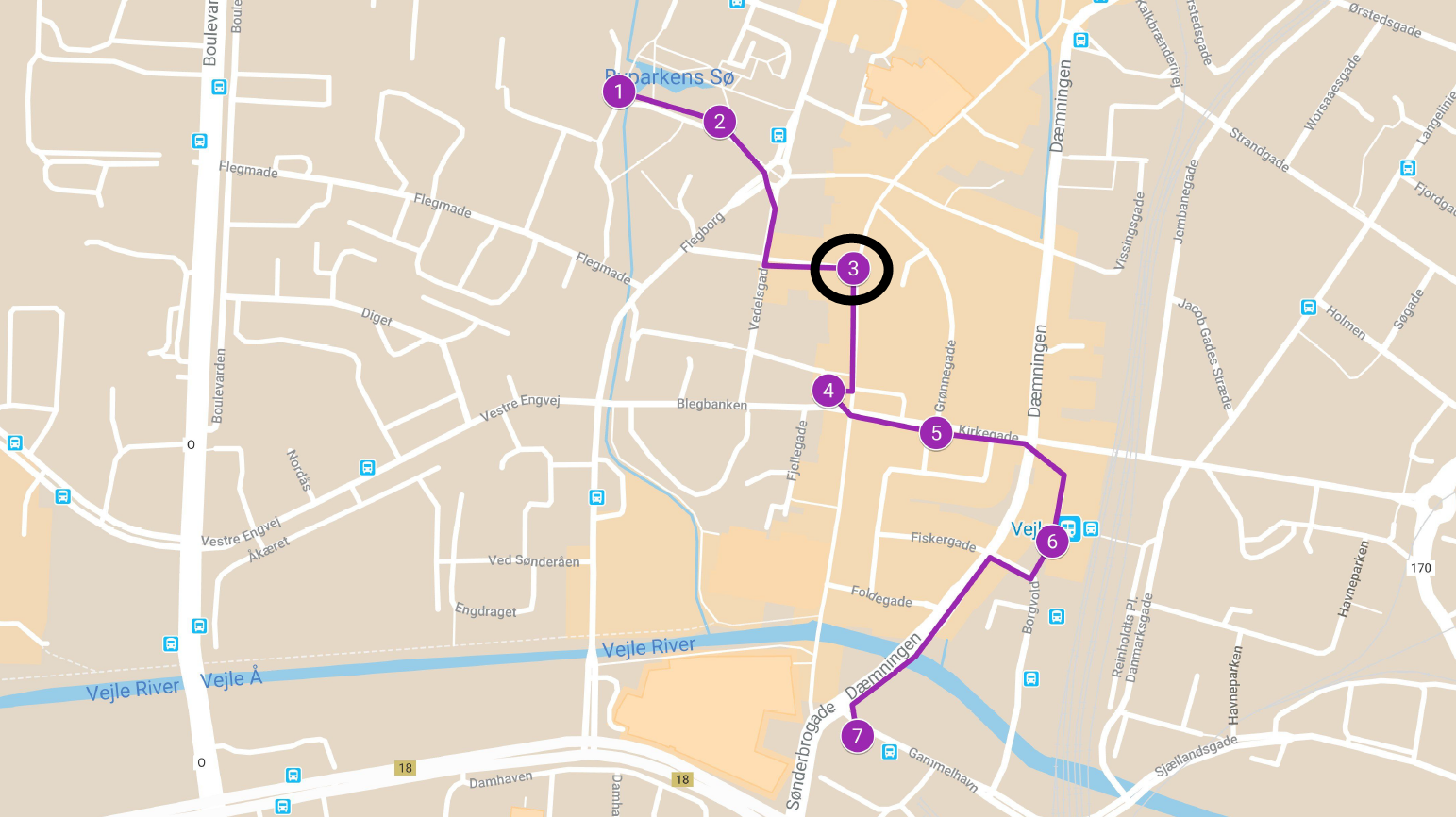
Task: Select route stop marker 5
Action: (936, 433)
